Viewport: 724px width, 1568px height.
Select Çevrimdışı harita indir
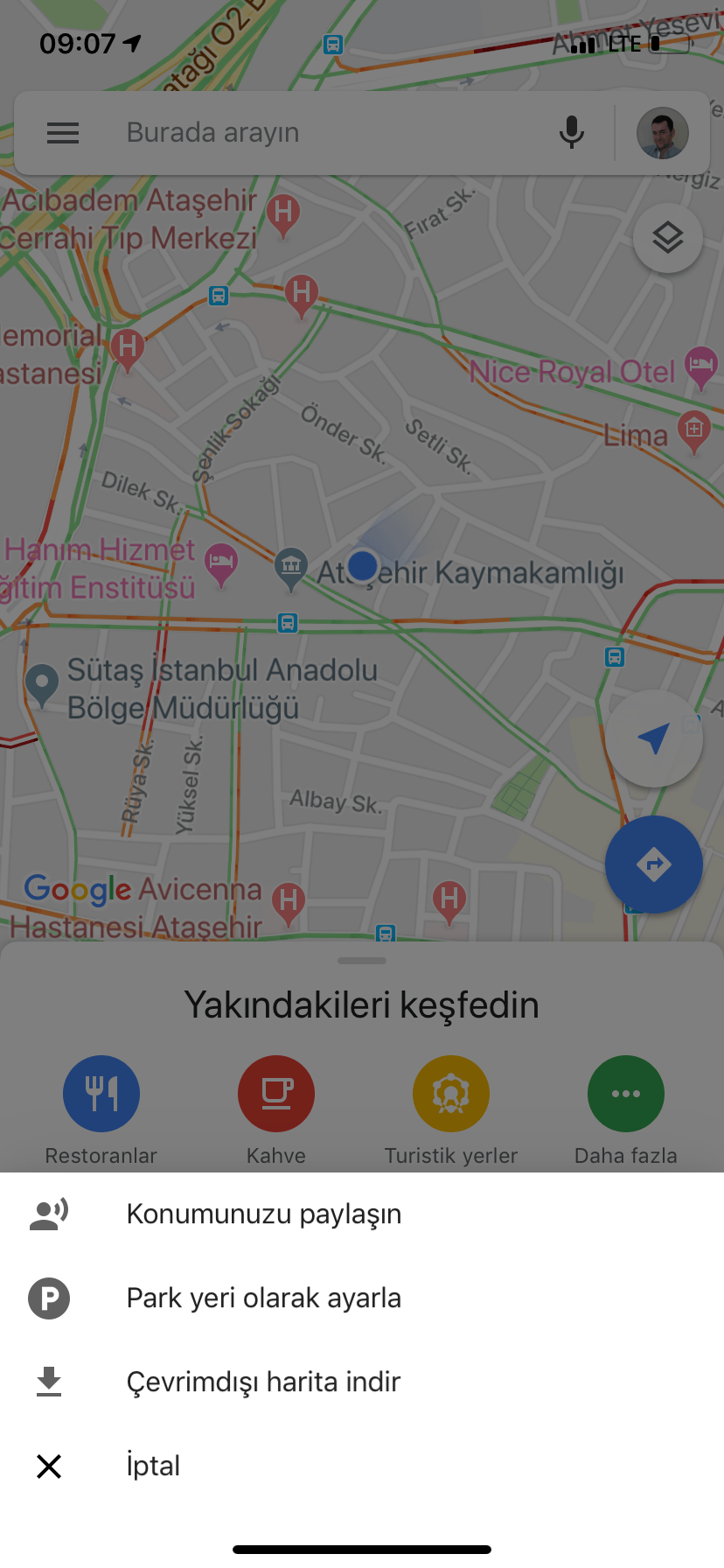click(264, 1382)
